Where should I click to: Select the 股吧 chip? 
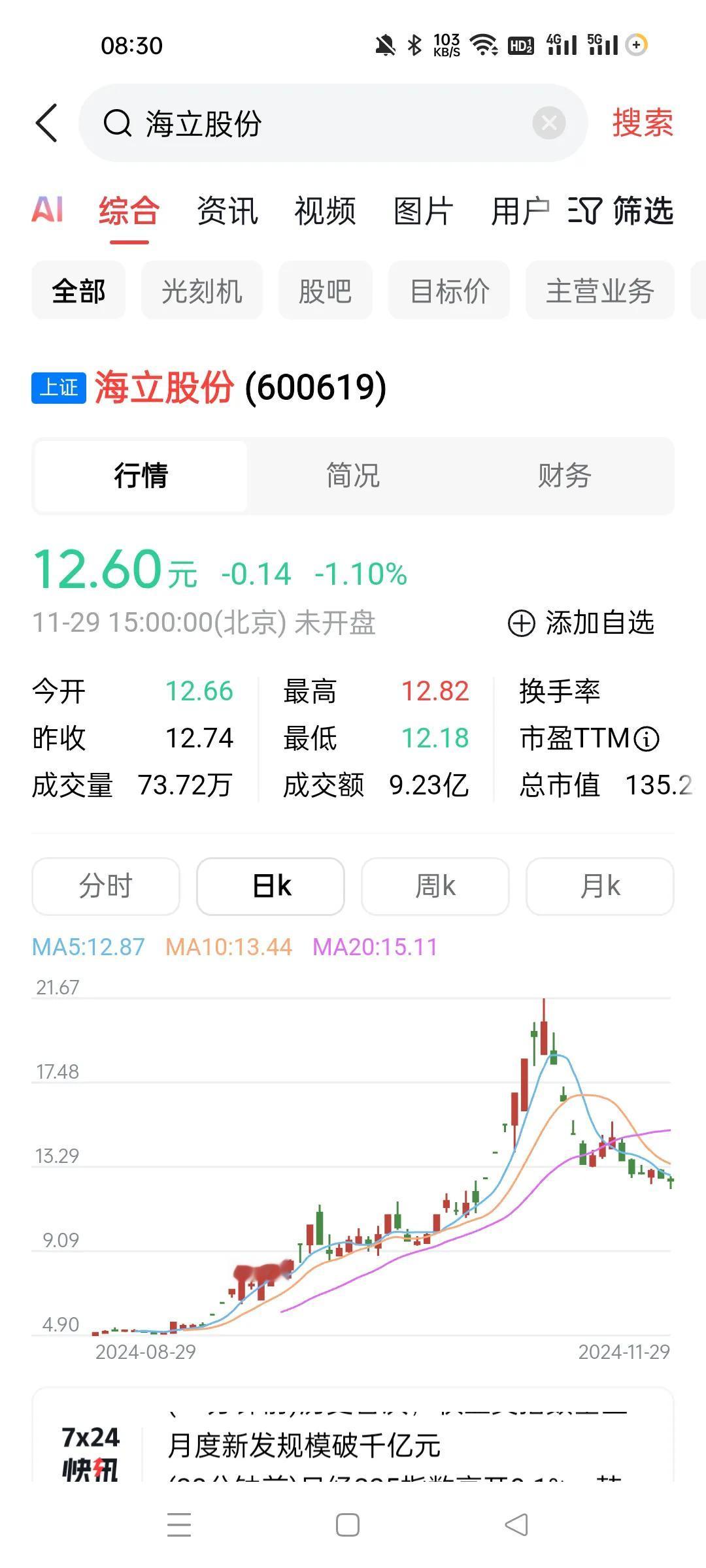click(x=325, y=290)
